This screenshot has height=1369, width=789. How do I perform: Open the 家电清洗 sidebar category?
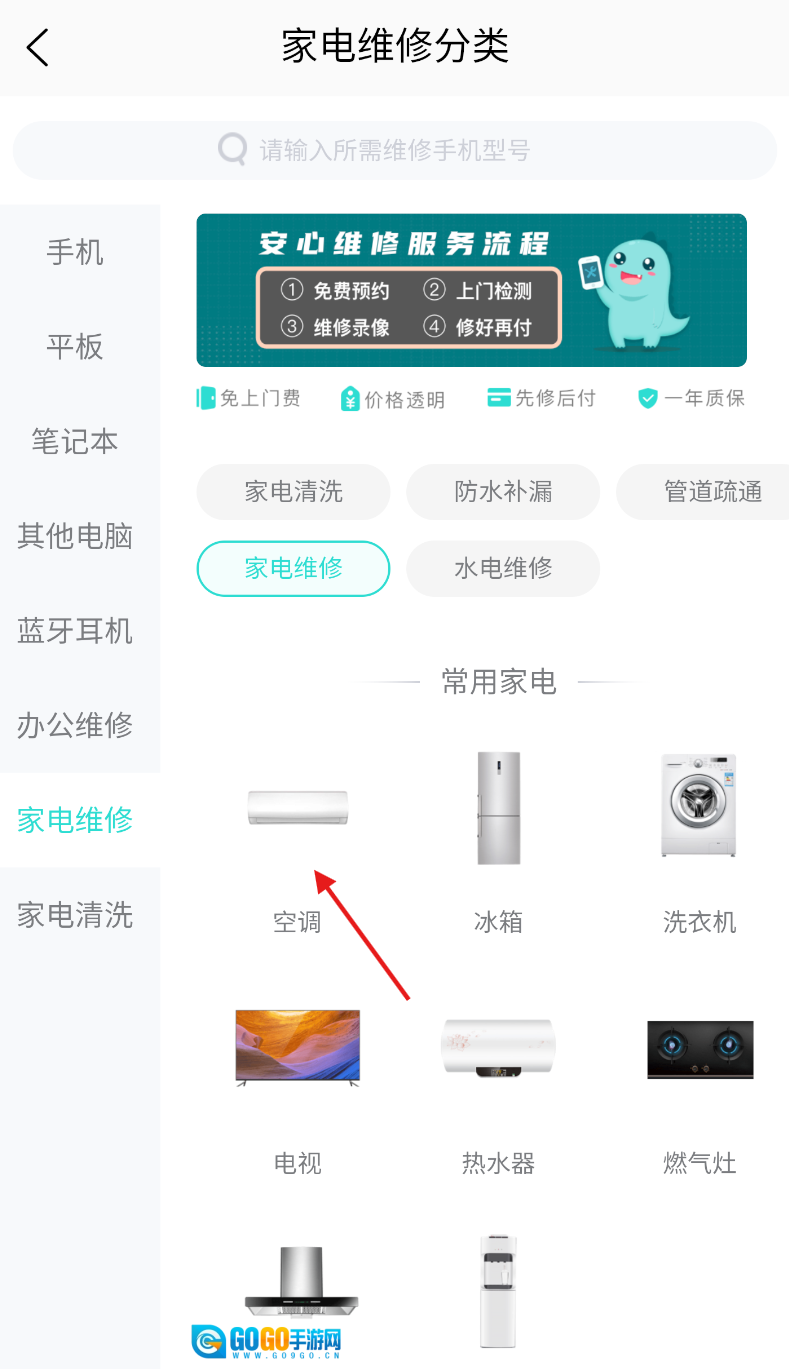75,915
